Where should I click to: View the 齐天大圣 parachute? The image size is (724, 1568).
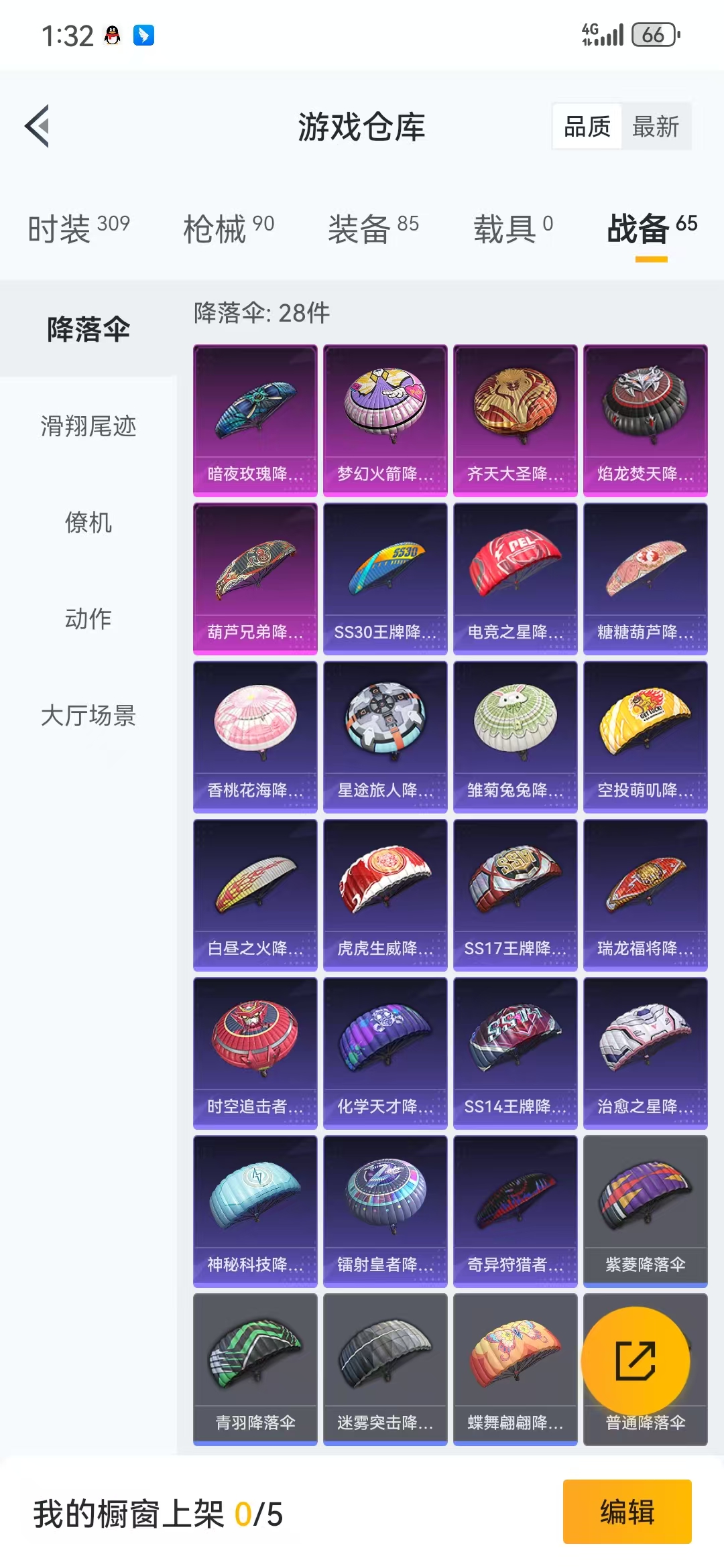pyautogui.click(x=516, y=421)
